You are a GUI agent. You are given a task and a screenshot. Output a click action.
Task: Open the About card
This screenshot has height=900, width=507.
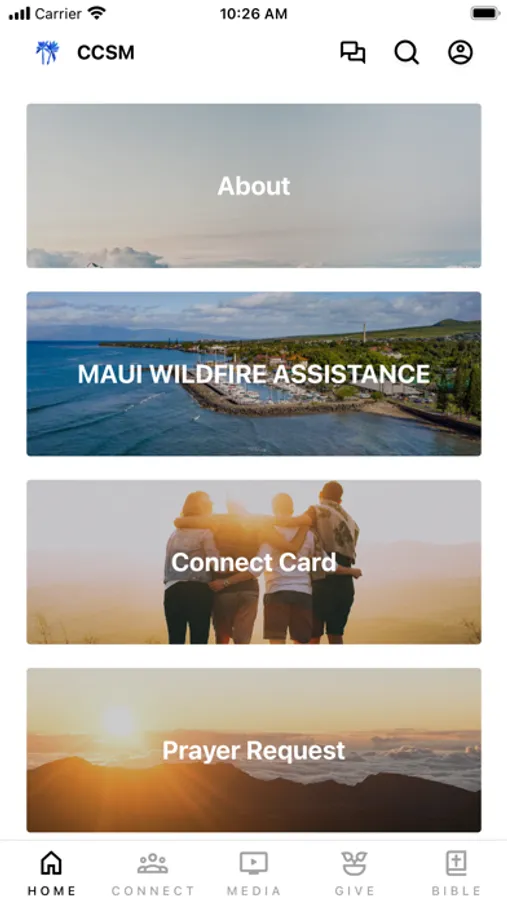254,186
